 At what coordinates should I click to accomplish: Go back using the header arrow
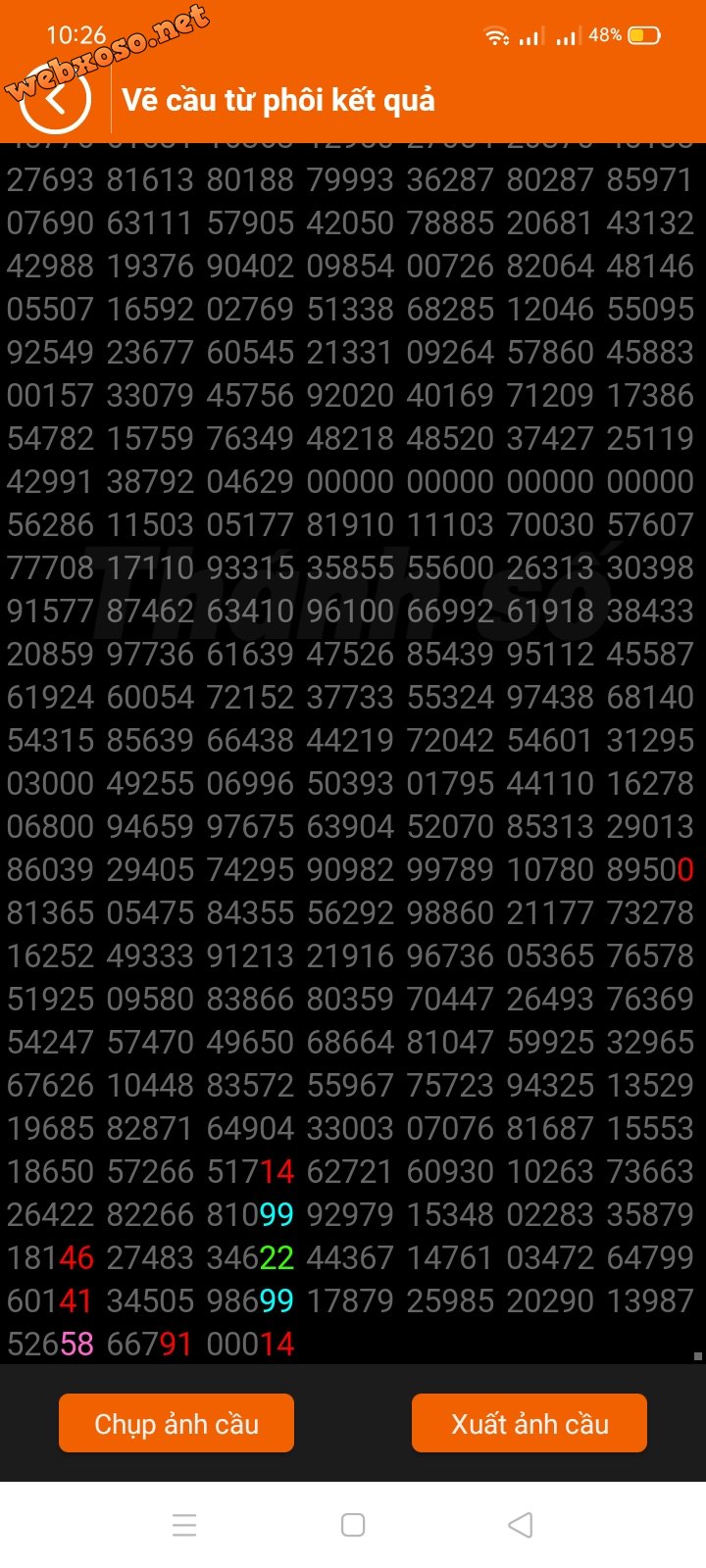click(x=56, y=99)
